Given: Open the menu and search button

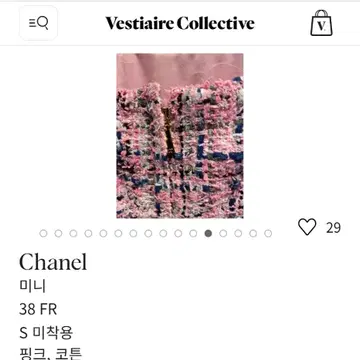Looking at the screenshot, I should (38, 23).
